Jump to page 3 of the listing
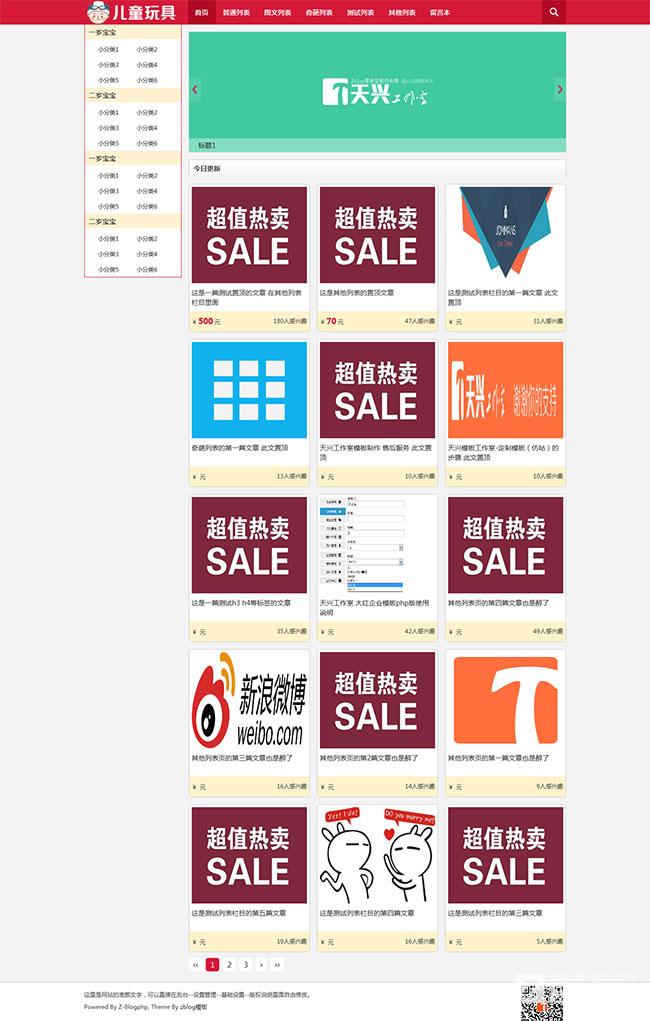This screenshot has height=1021, width=650. click(245, 965)
